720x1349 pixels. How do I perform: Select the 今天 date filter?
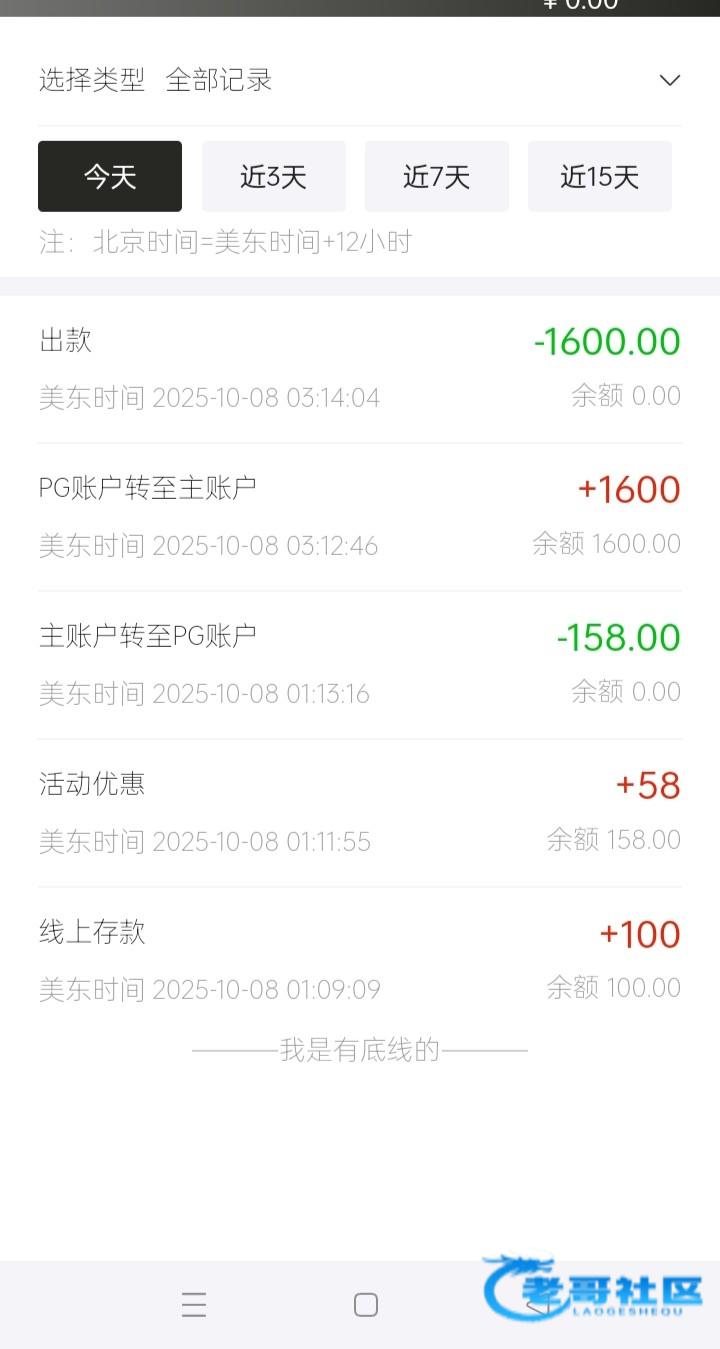110,177
